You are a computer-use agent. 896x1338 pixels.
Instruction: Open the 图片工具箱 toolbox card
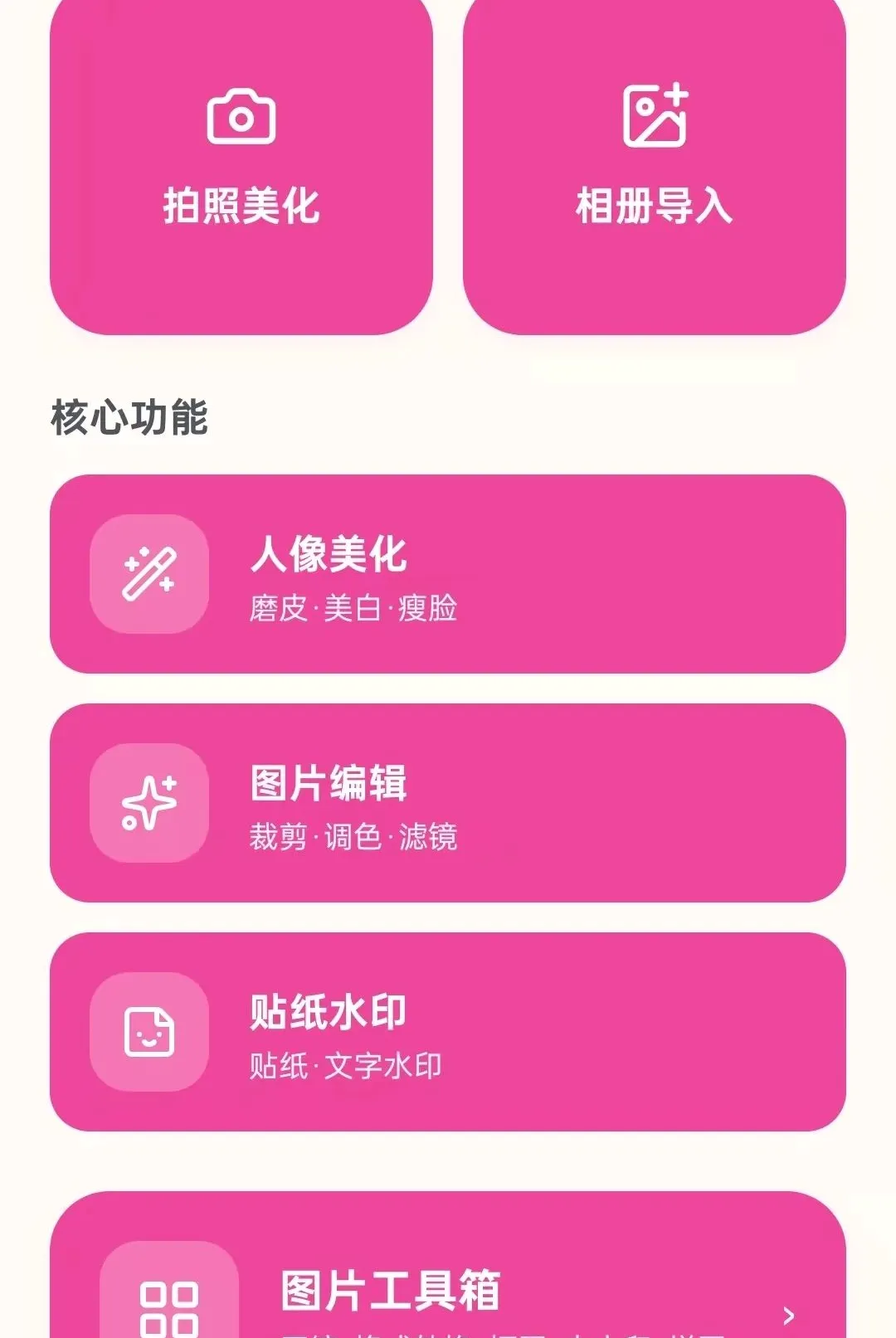448,1266
